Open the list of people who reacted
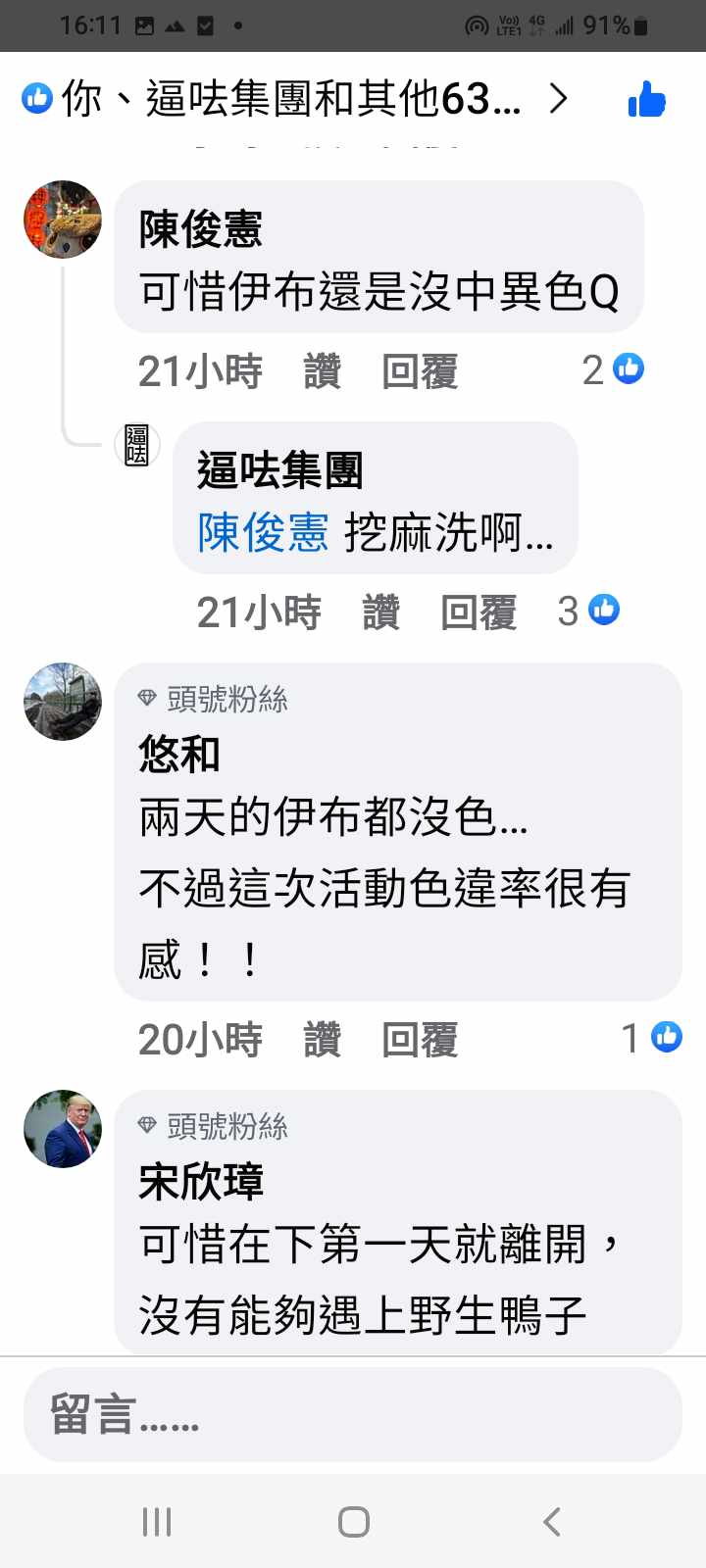706x1568 pixels. pyautogui.click(x=294, y=99)
